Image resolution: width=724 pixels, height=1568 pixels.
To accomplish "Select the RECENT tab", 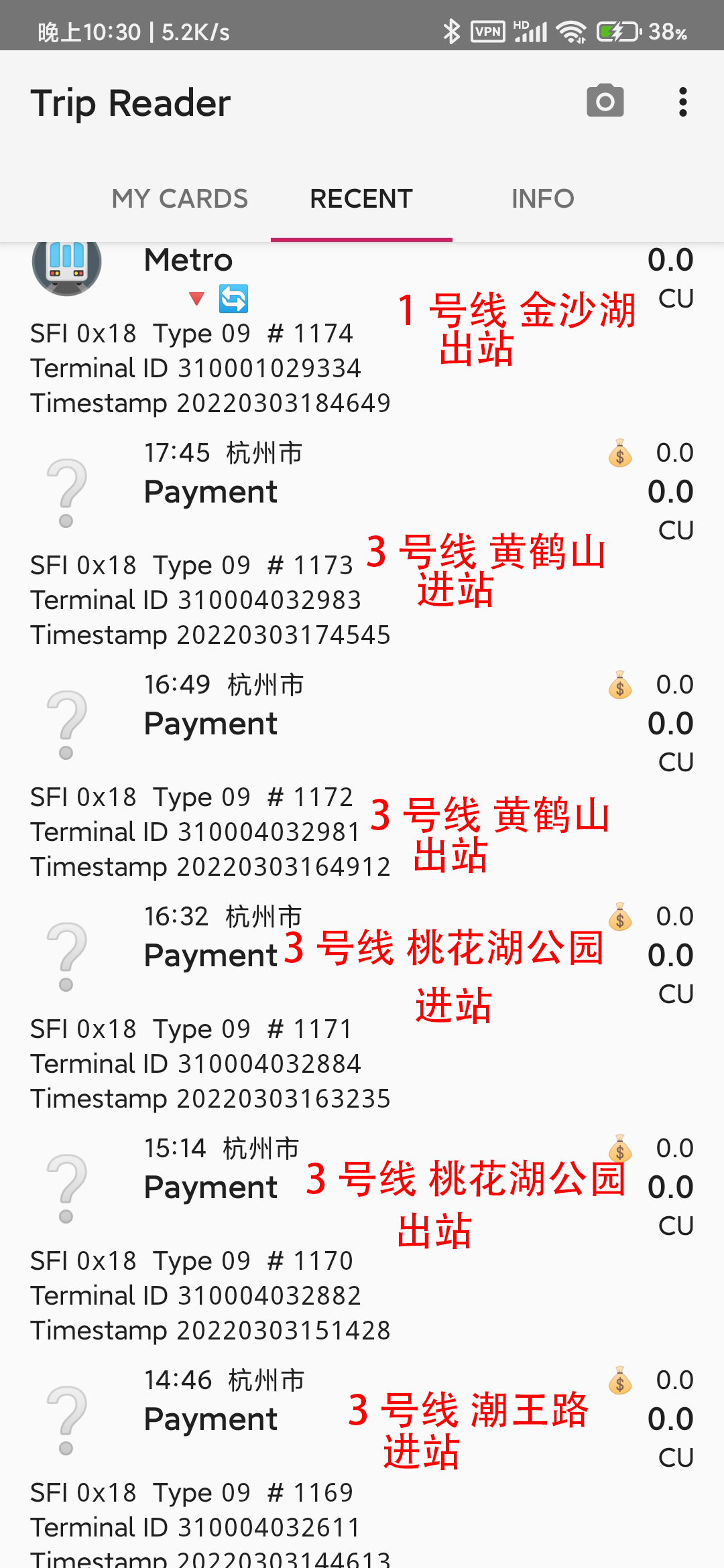I will (x=361, y=198).
